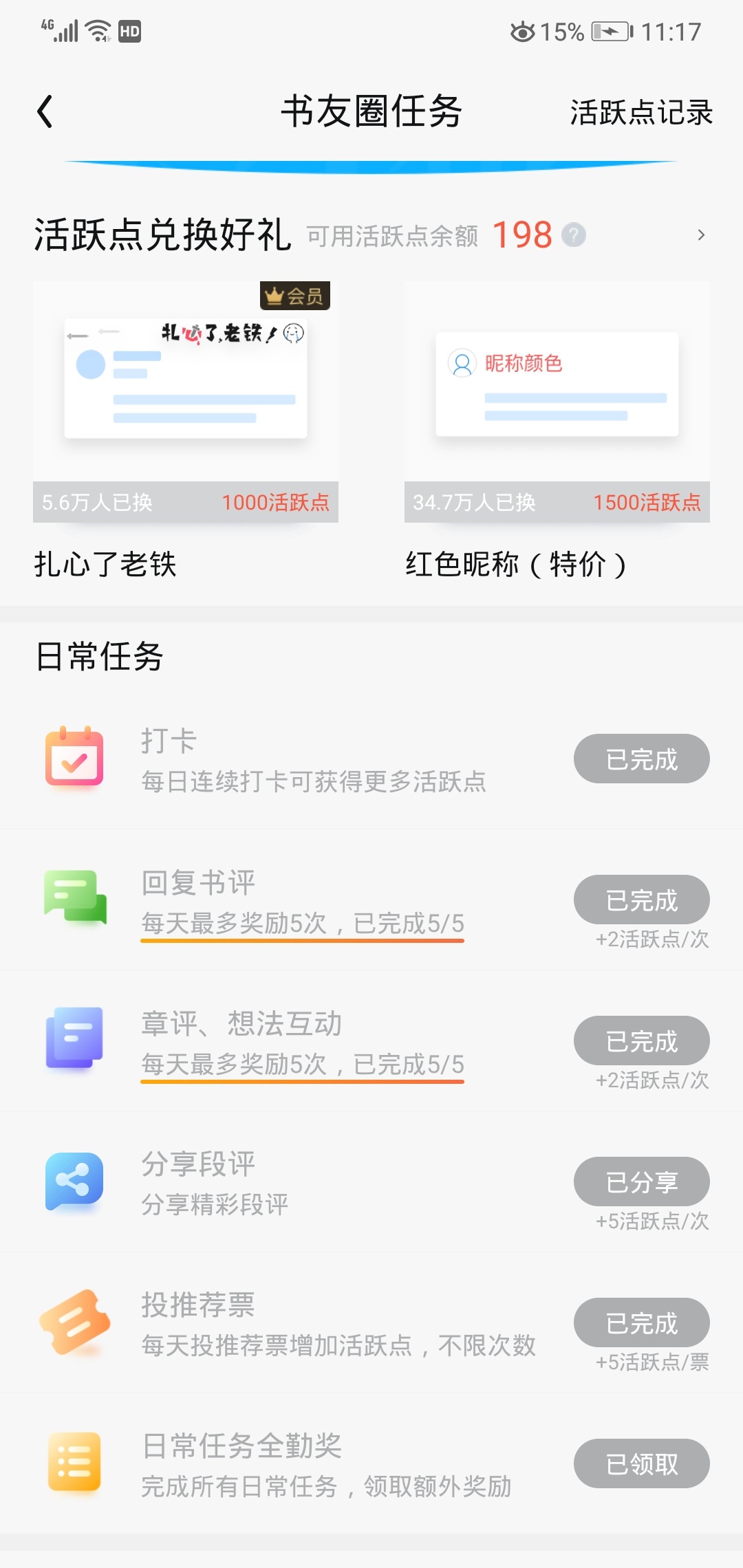743x1568 pixels.
Task: Tap the 已分享 button for 分享段评
Action: pyautogui.click(x=642, y=1182)
